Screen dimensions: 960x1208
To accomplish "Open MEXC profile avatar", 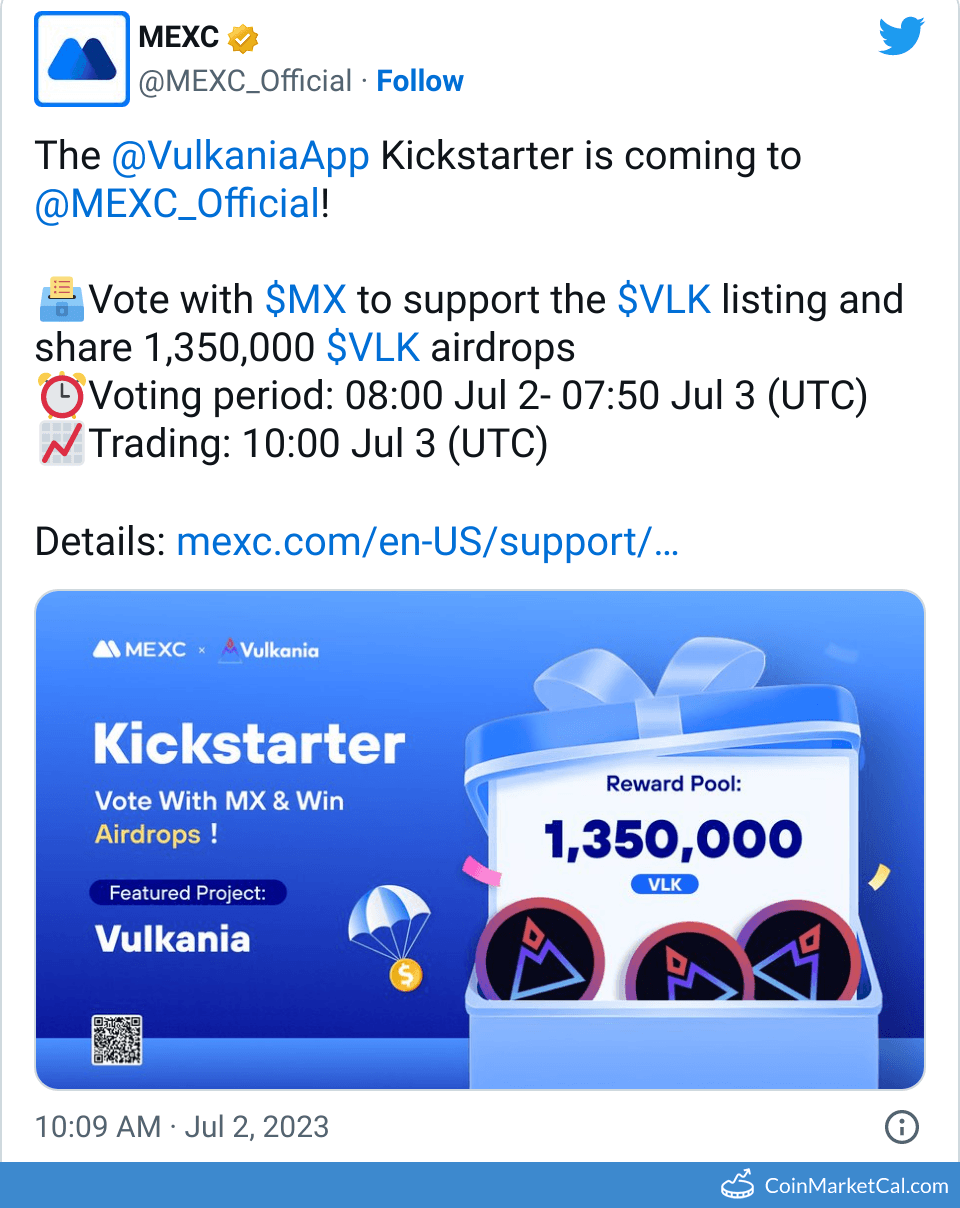I will click(82, 59).
